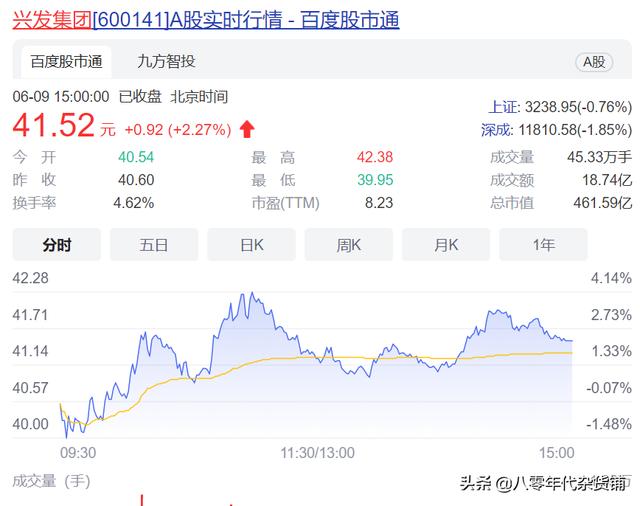The width and height of the screenshot is (640, 506).
Task: Show the 1年 chart range
Action: pyautogui.click(x=543, y=244)
